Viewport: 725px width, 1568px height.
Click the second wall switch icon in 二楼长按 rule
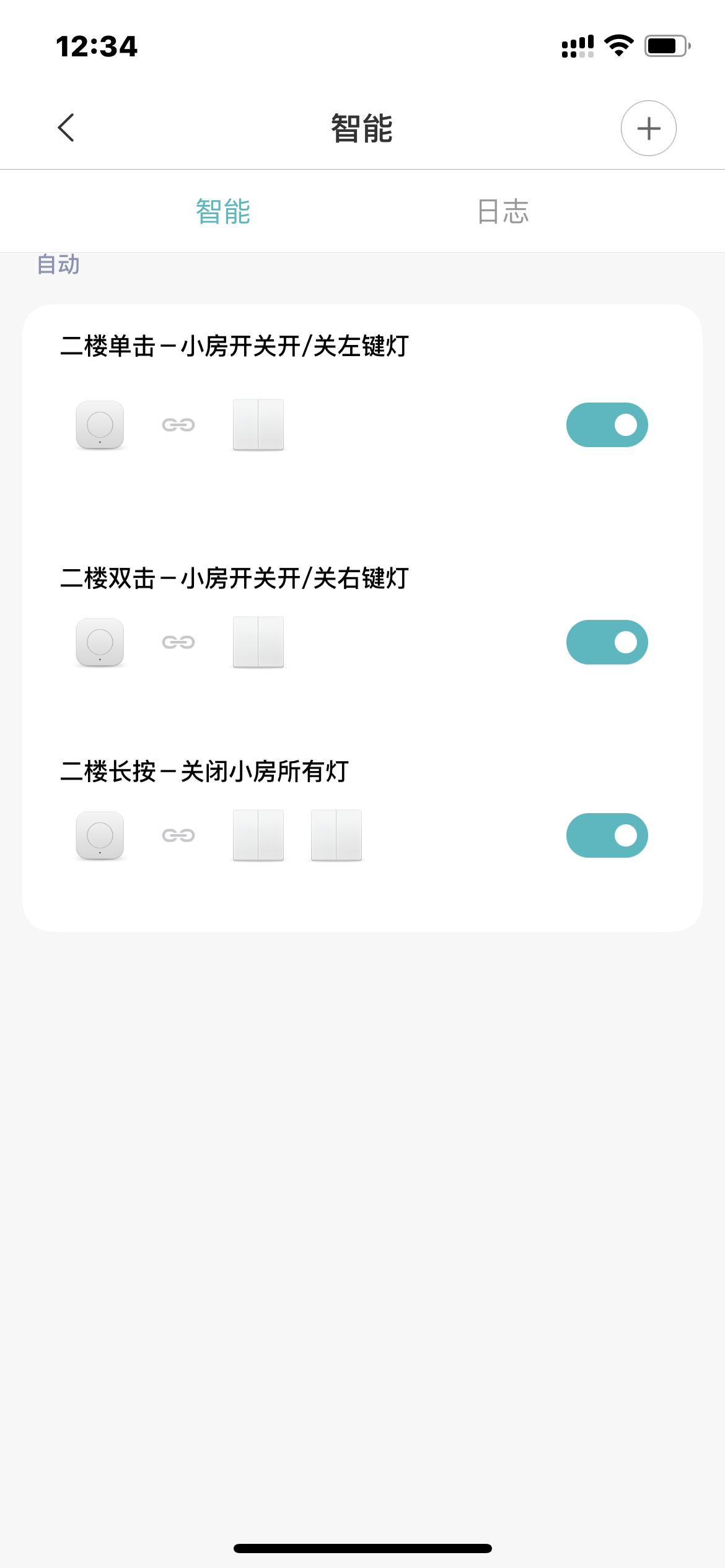pos(338,835)
